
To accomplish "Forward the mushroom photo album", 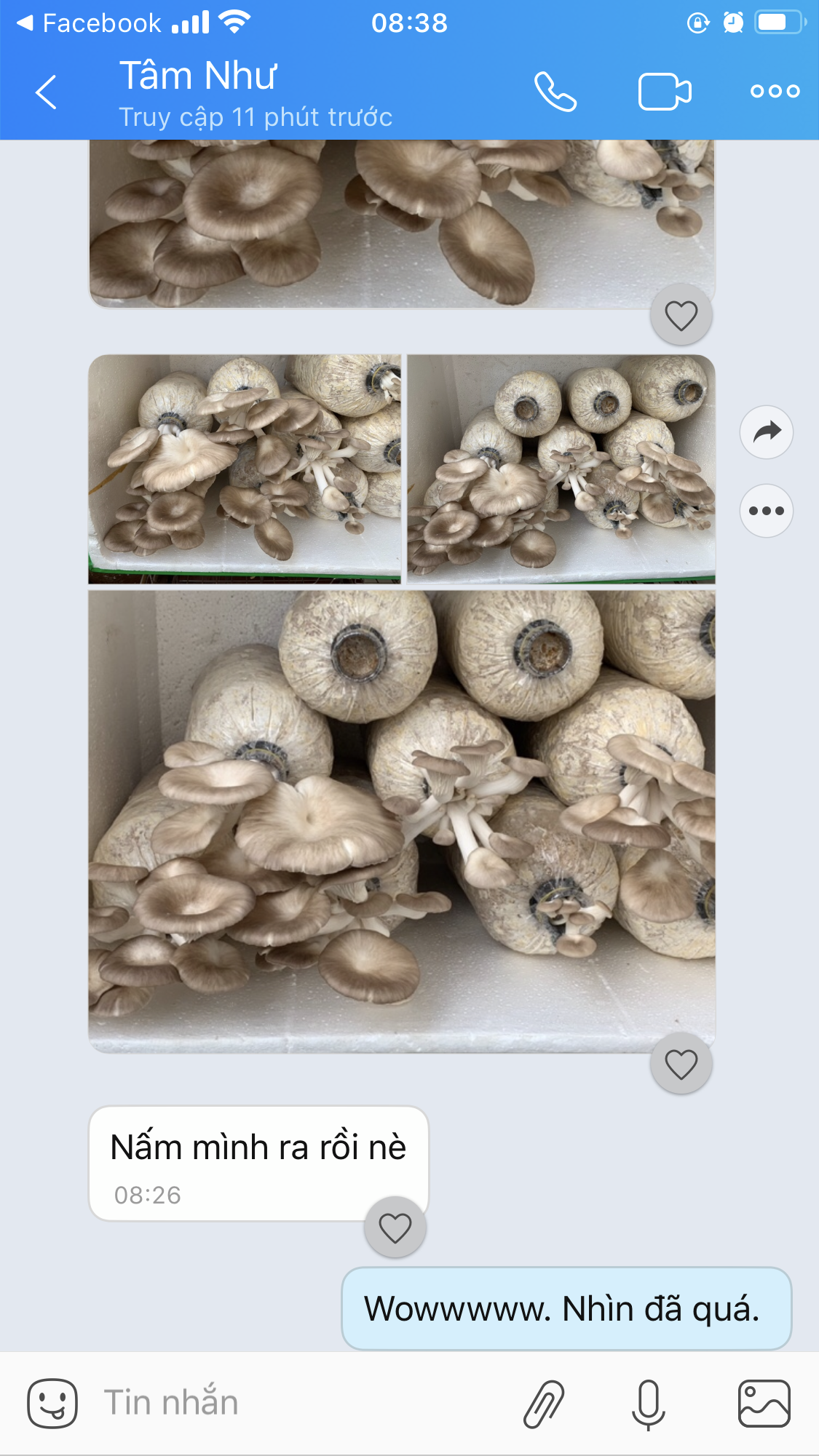I will (767, 432).
